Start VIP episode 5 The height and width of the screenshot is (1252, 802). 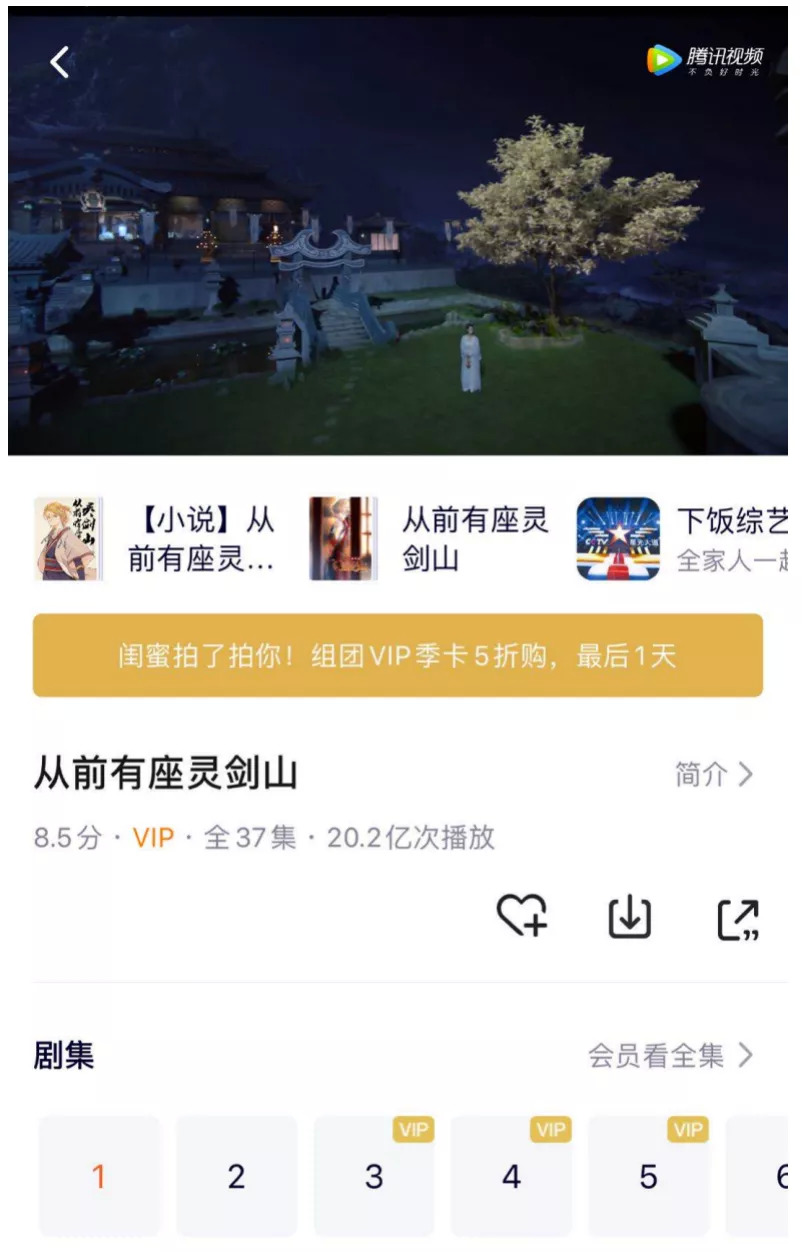click(648, 1176)
